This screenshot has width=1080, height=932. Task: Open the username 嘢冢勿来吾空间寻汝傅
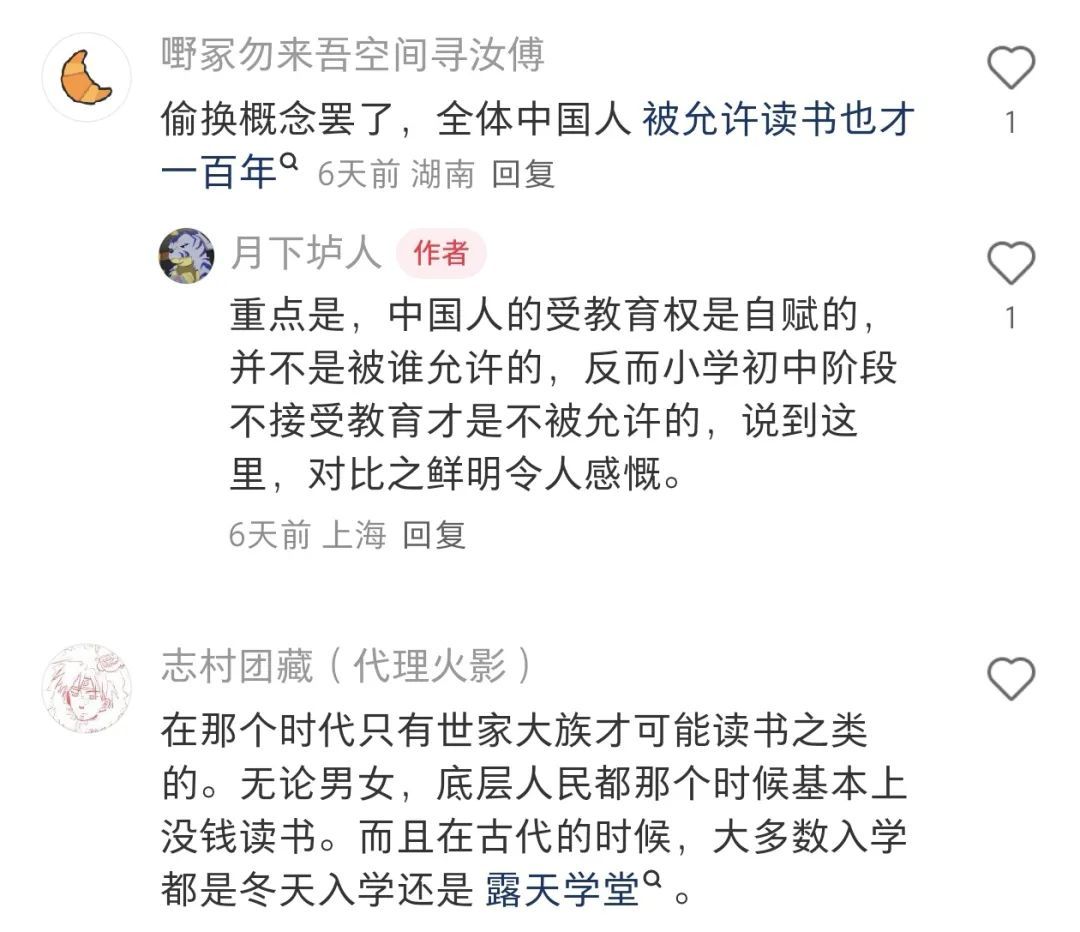point(352,54)
